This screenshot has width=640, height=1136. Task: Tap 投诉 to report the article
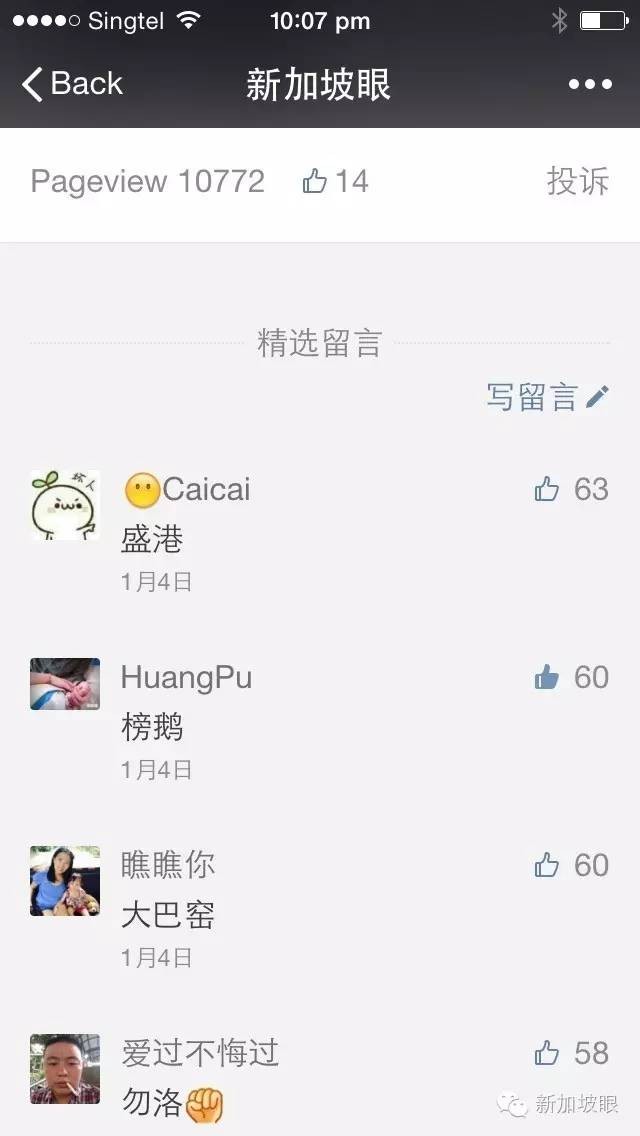click(577, 181)
